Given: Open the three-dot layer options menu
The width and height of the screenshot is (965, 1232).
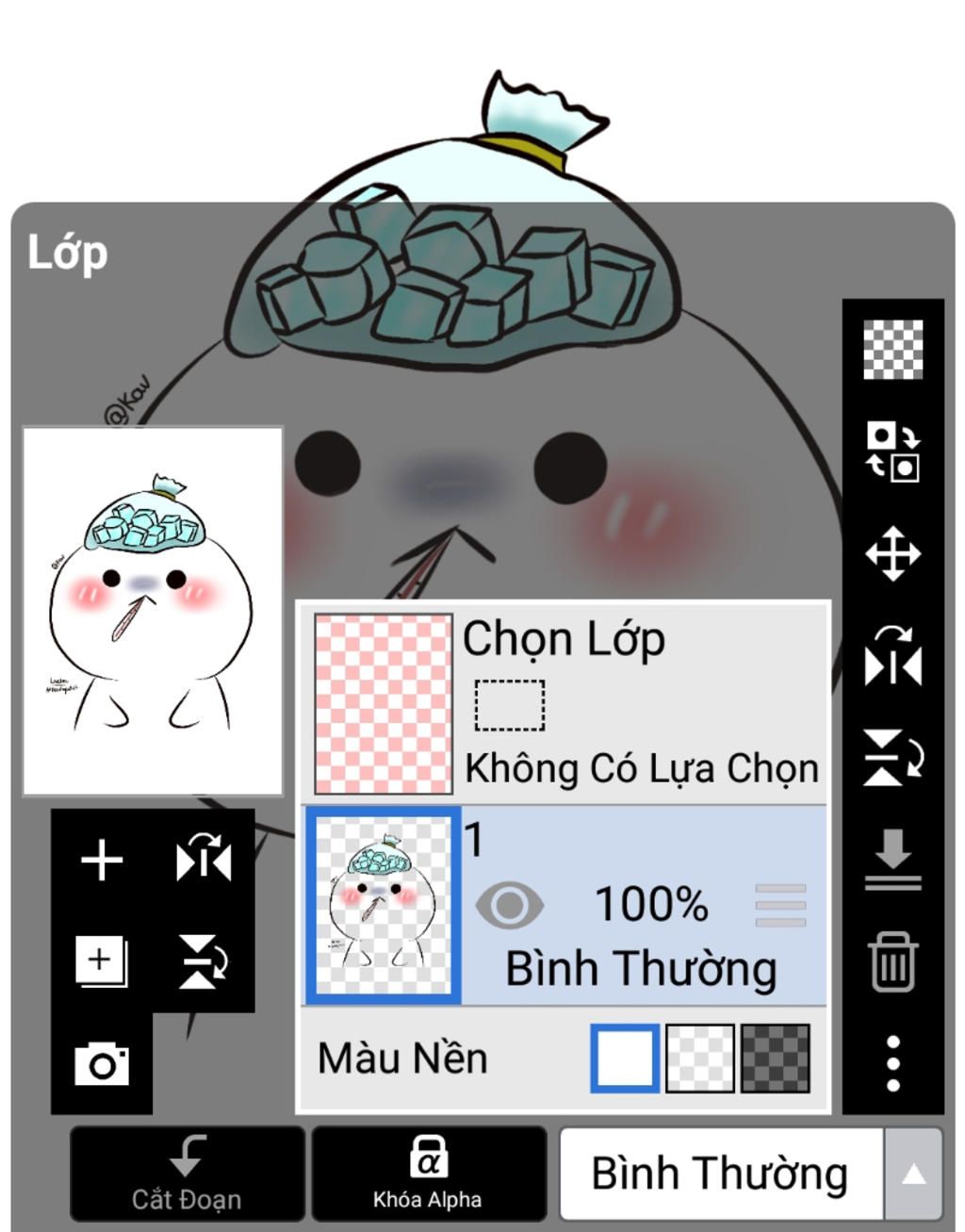Looking at the screenshot, I should pos(892,1063).
